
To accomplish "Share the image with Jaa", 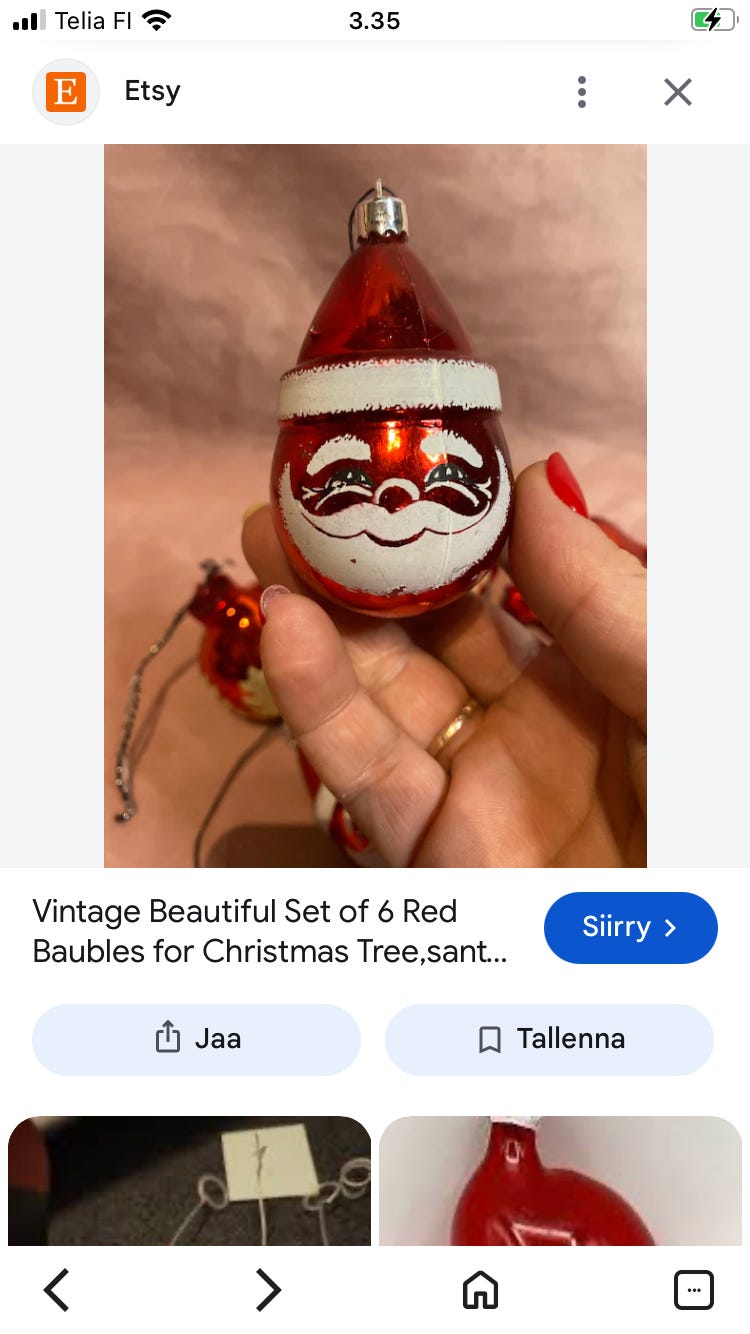I will click(x=196, y=1039).
